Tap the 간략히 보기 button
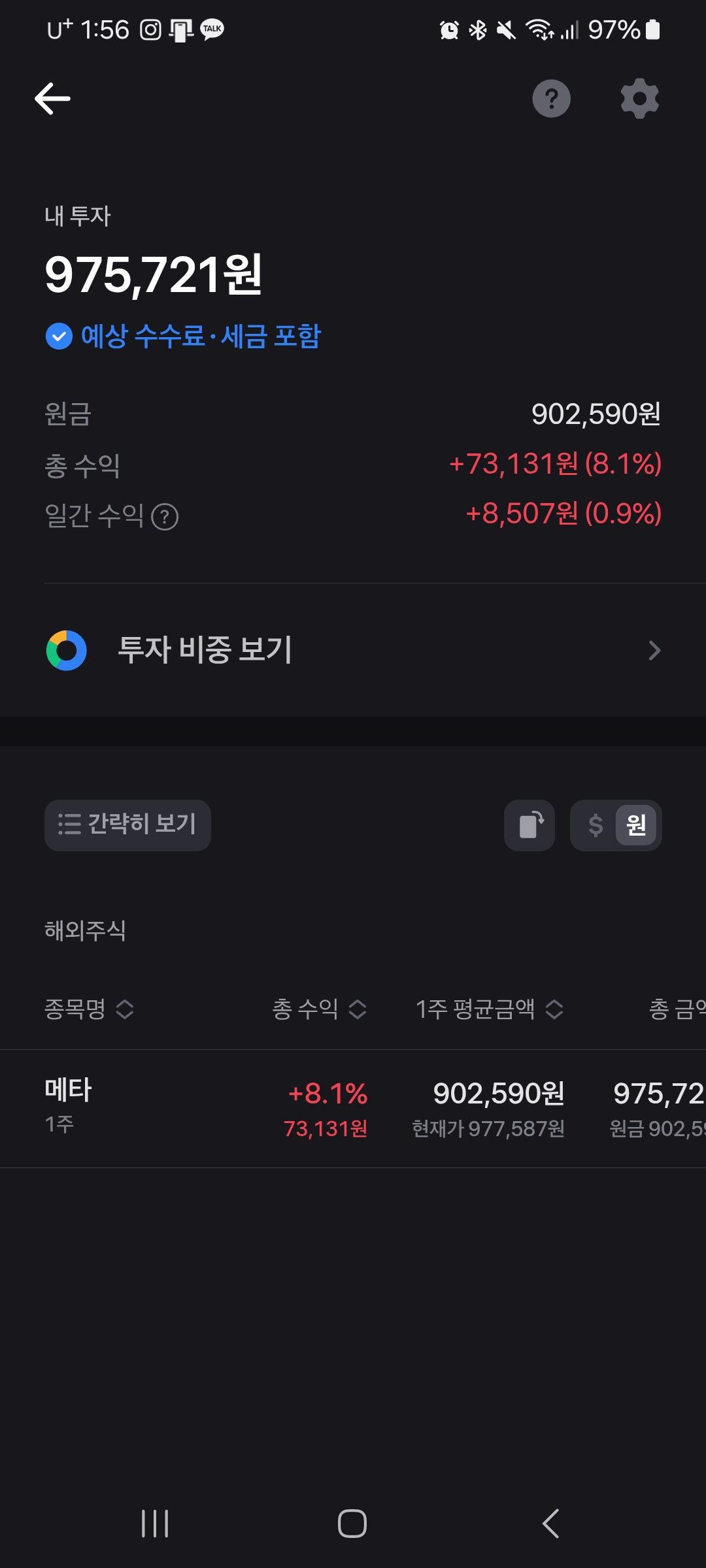This screenshot has width=706, height=1568. click(127, 825)
